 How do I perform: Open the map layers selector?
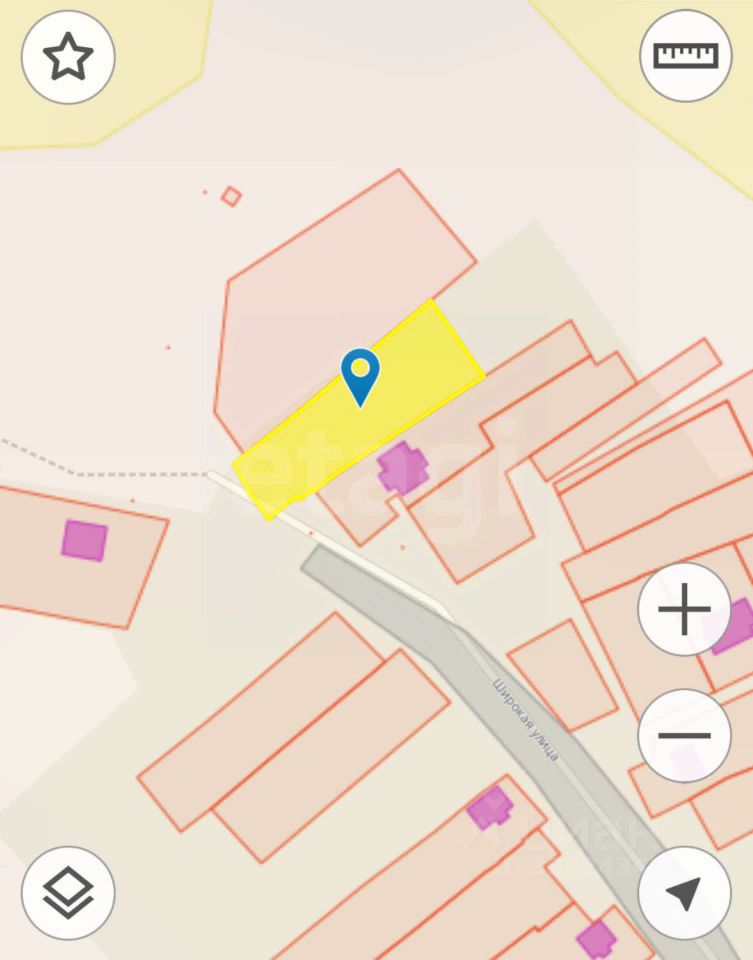pyautogui.click(x=68, y=893)
